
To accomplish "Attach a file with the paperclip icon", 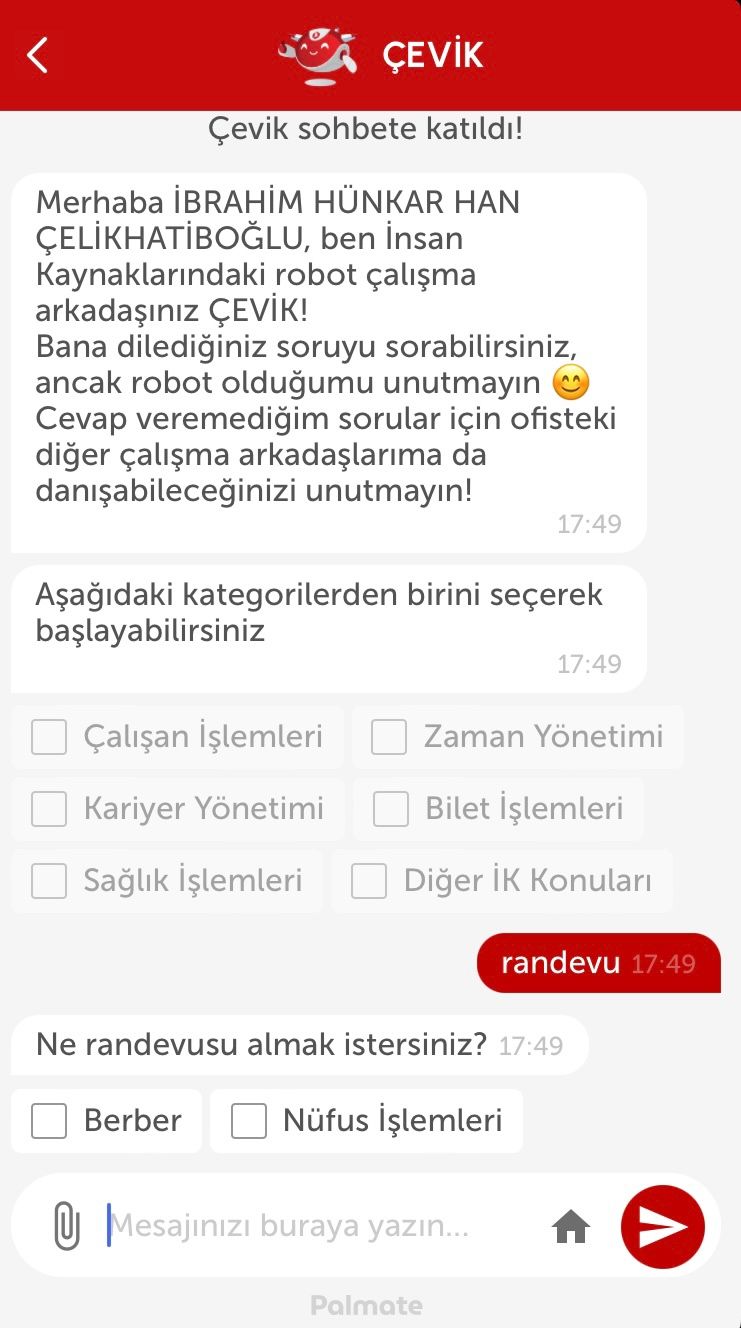I will click(x=66, y=1226).
